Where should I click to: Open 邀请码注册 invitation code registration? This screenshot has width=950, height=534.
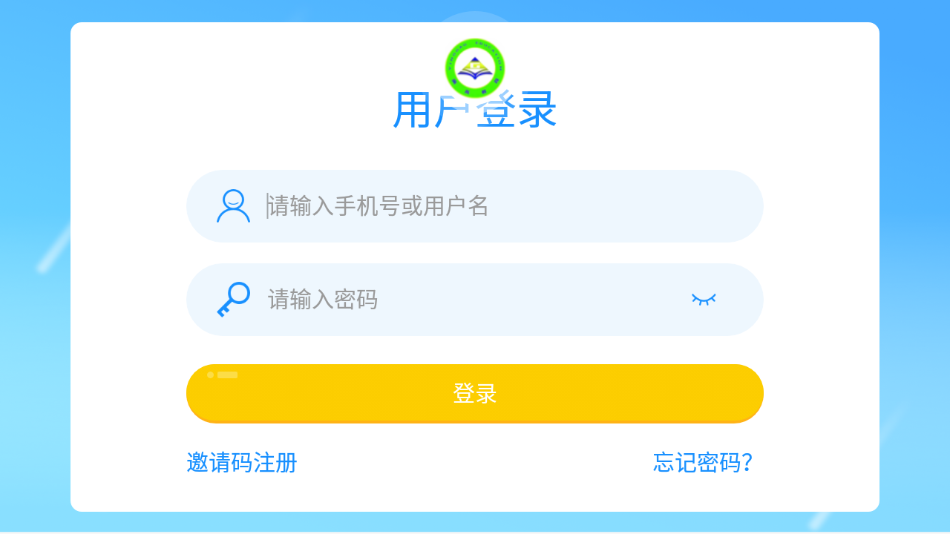(242, 462)
